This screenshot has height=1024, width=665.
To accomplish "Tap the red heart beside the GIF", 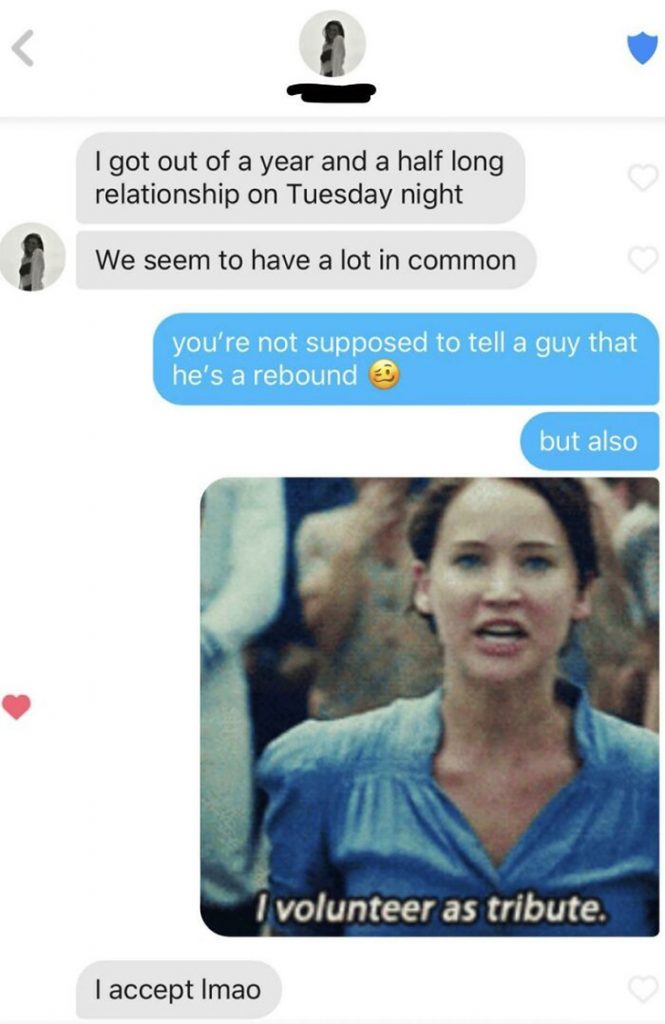I will (x=17, y=707).
